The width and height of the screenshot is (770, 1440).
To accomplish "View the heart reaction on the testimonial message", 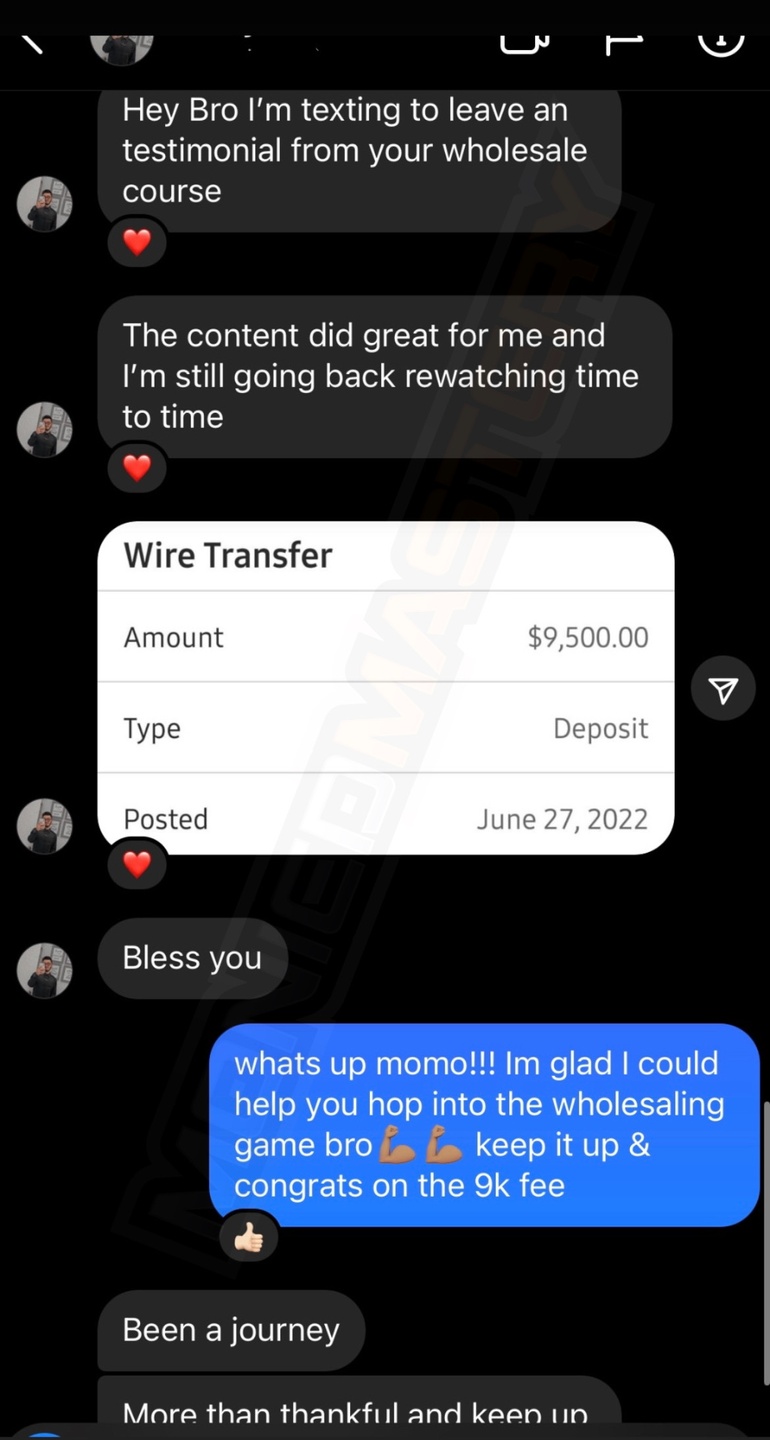I will click(137, 243).
